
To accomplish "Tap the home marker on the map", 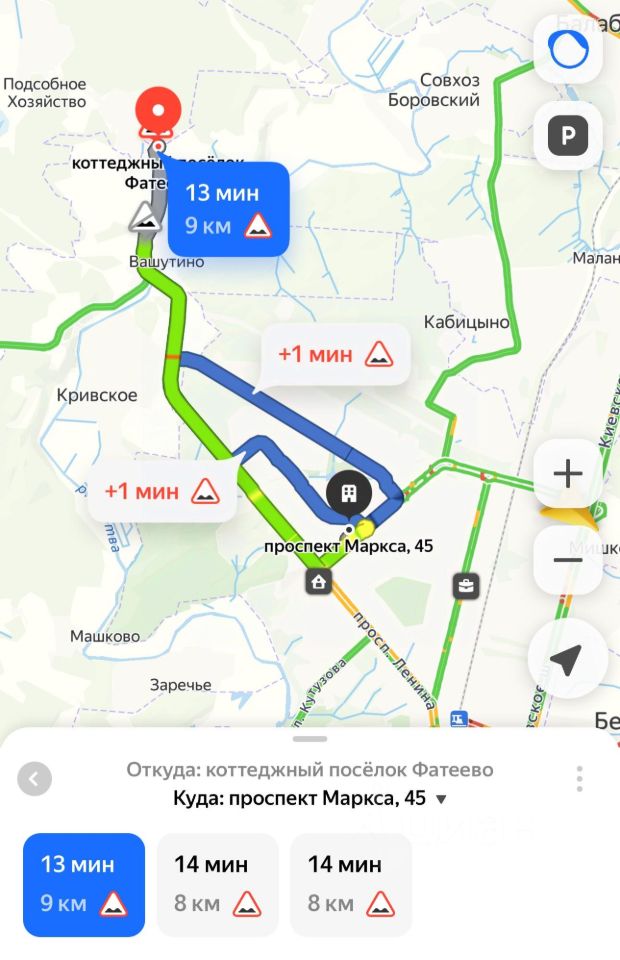I will coord(319,581).
